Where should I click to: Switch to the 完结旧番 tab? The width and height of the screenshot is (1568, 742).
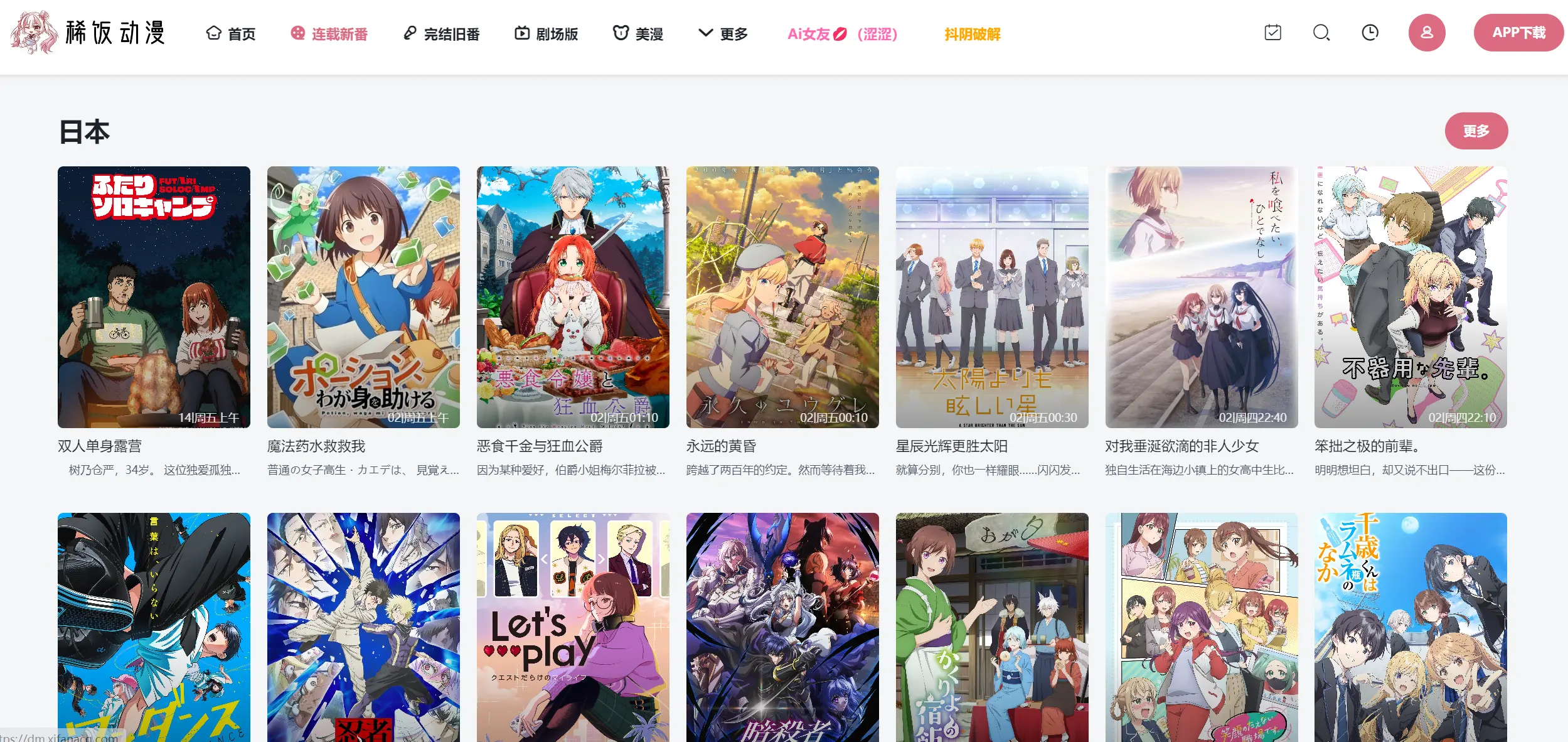coord(441,34)
